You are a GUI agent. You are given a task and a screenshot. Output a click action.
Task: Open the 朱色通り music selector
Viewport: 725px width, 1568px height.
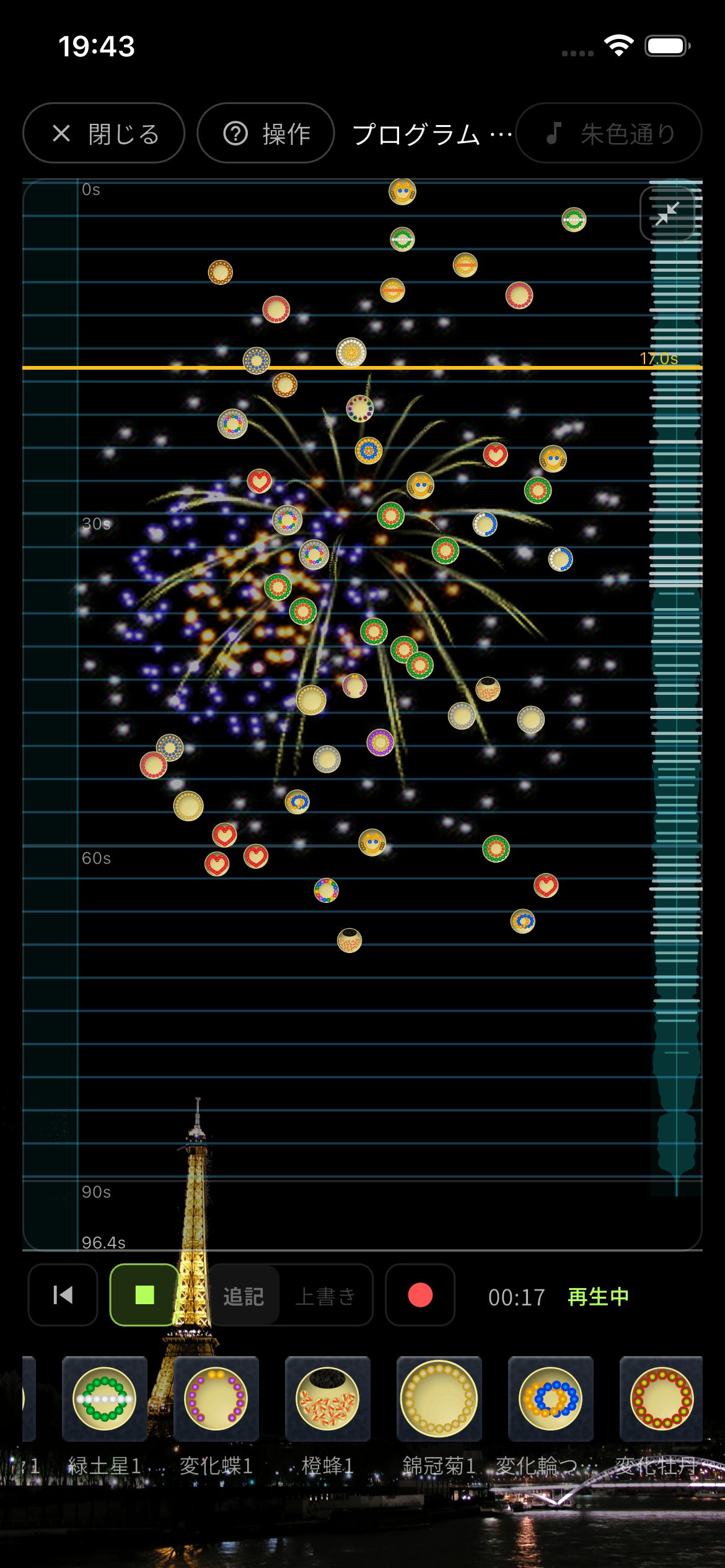point(609,133)
